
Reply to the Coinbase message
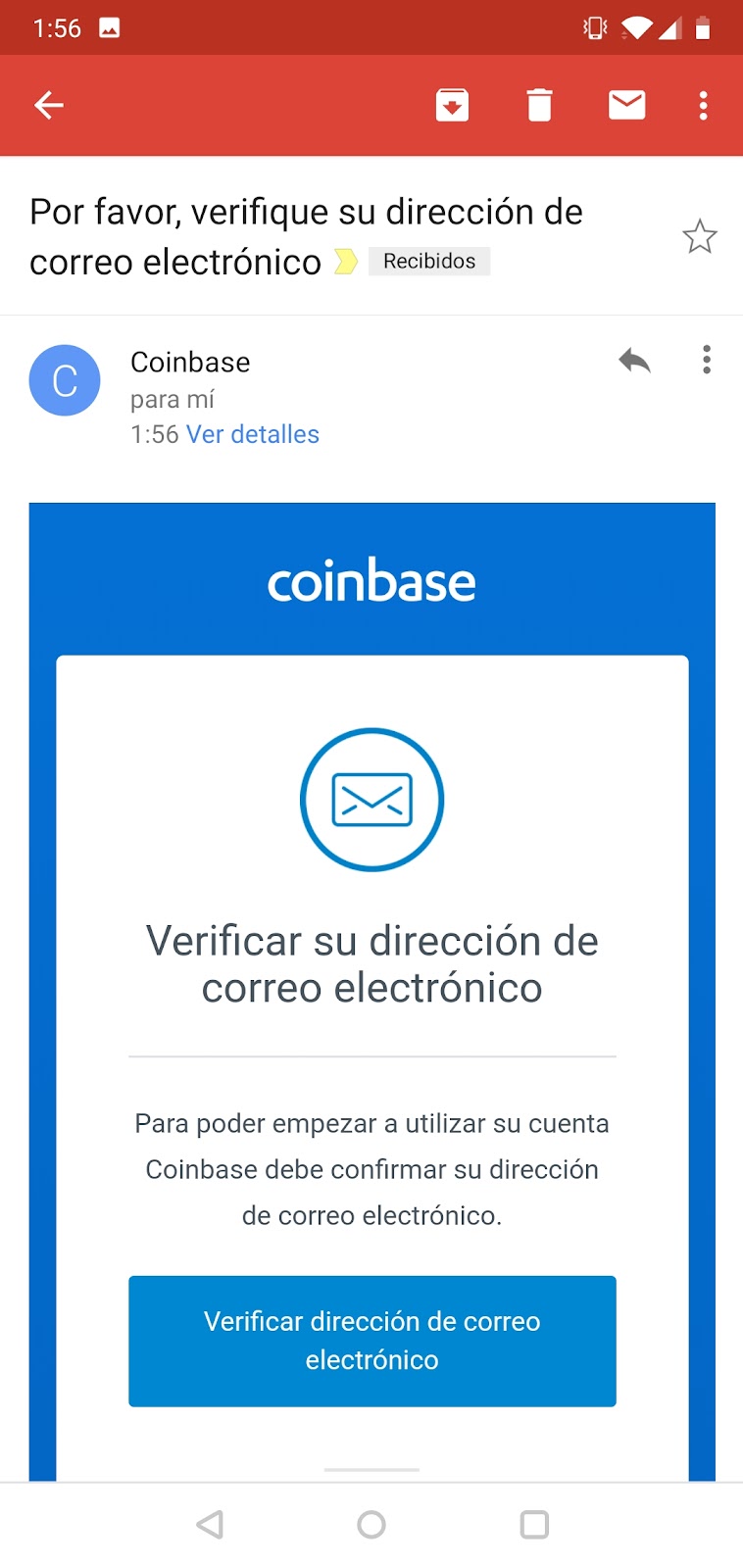(634, 361)
